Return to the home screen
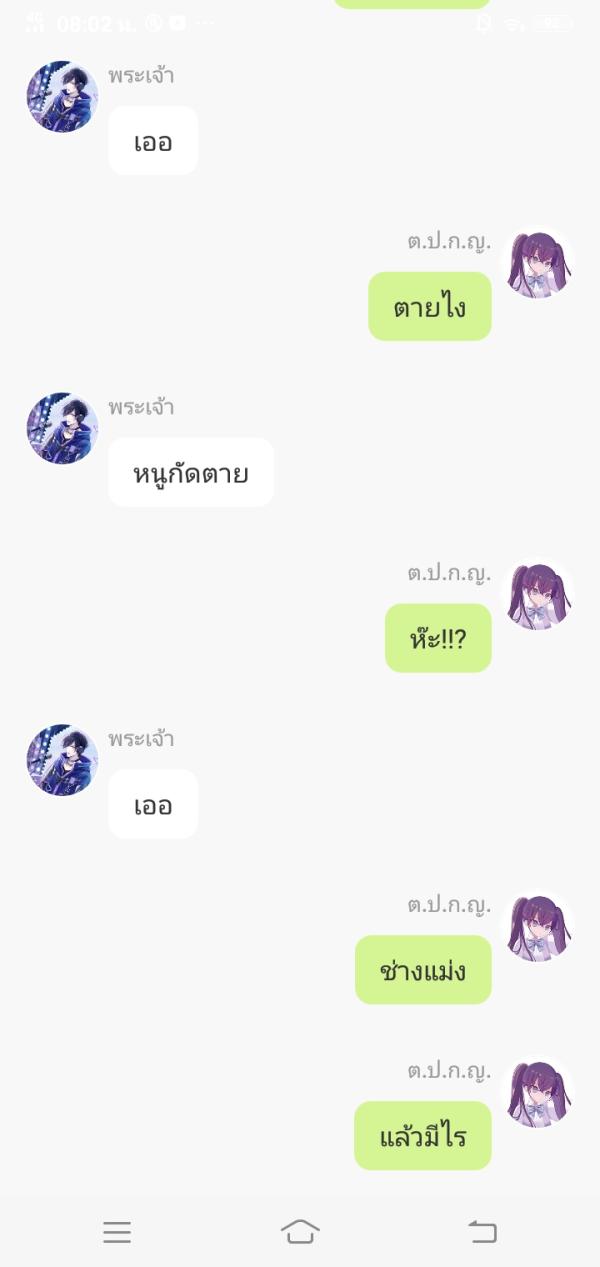Screen dimensions: 600x1267 pyautogui.click(x=300, y=1231)
